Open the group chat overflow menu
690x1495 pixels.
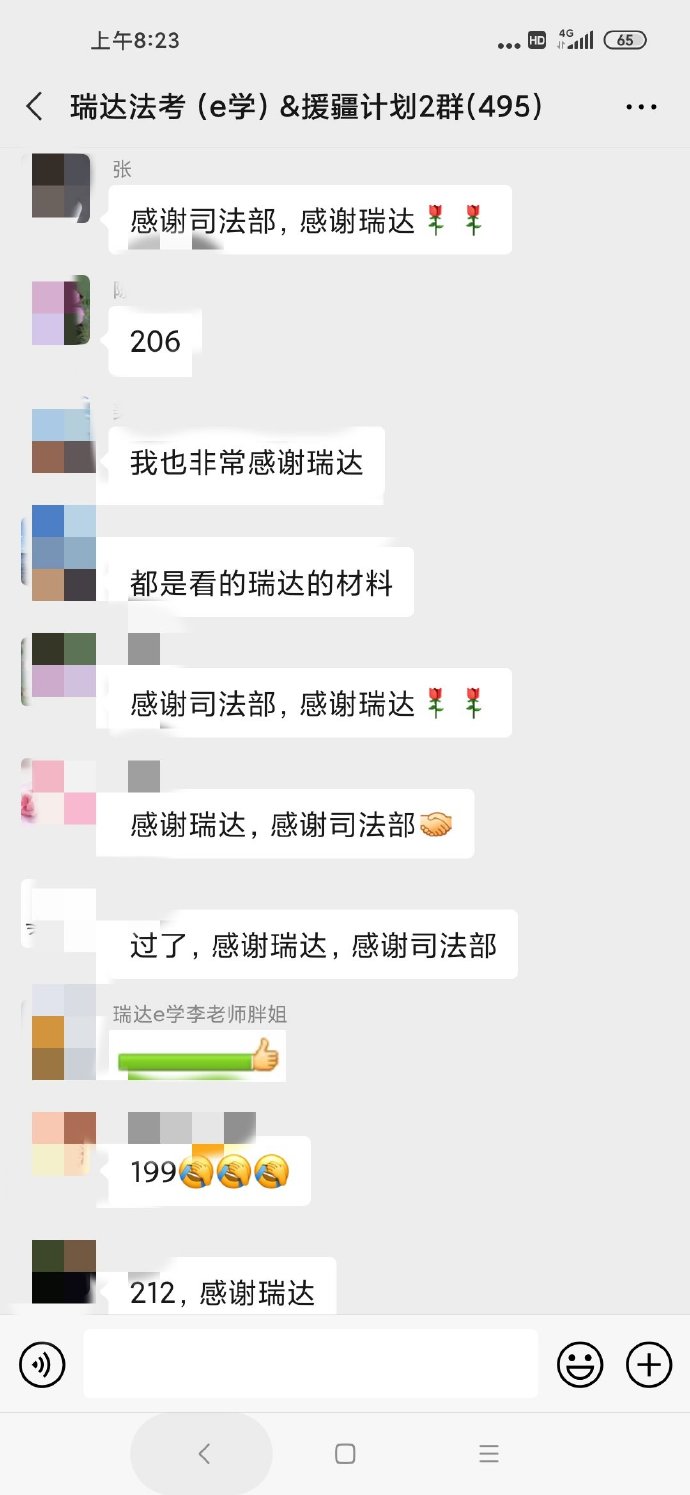(x=641, y=107)
